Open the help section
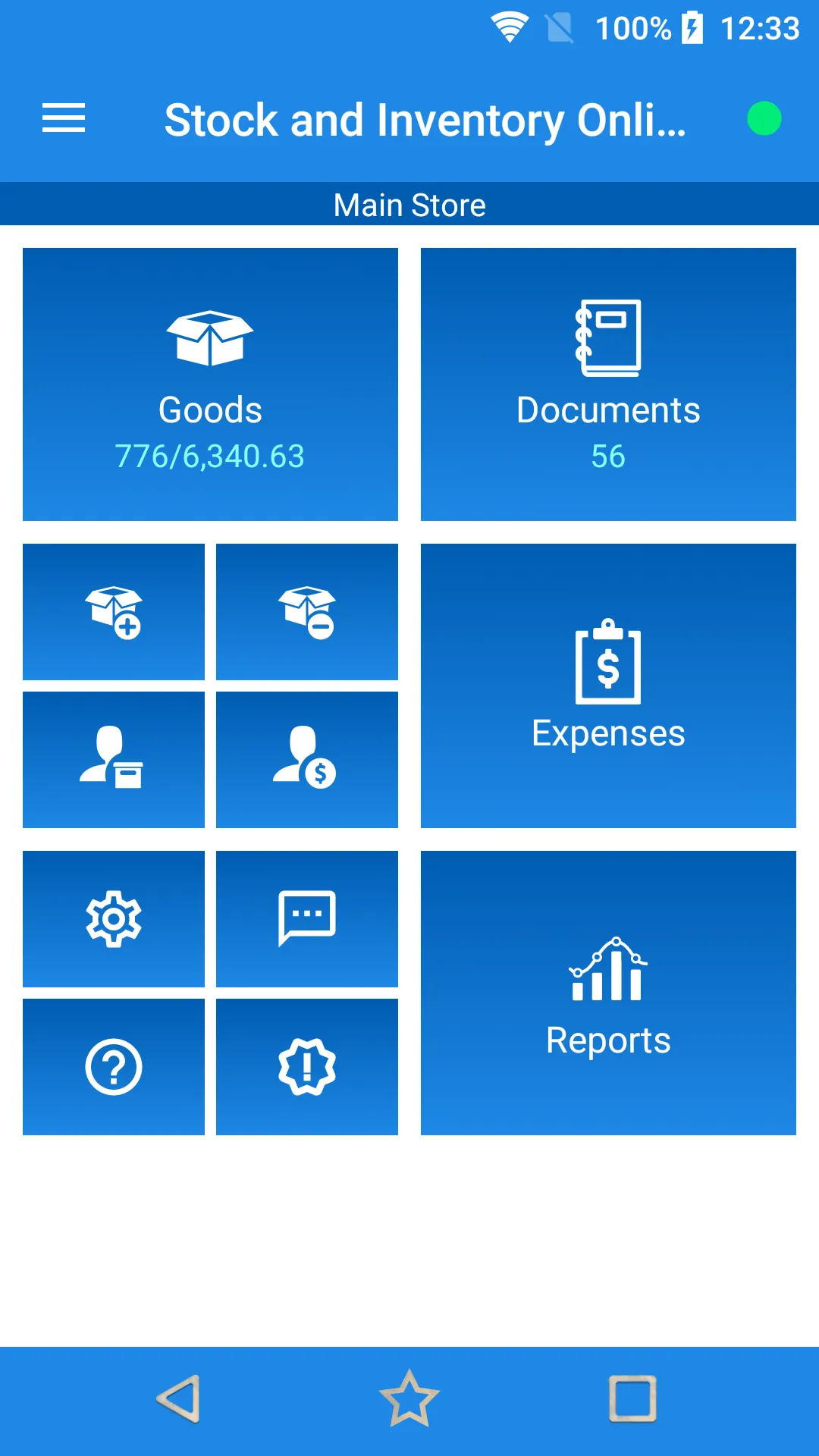This screenshot has width=819, height=1456. tap(114, 1066)
